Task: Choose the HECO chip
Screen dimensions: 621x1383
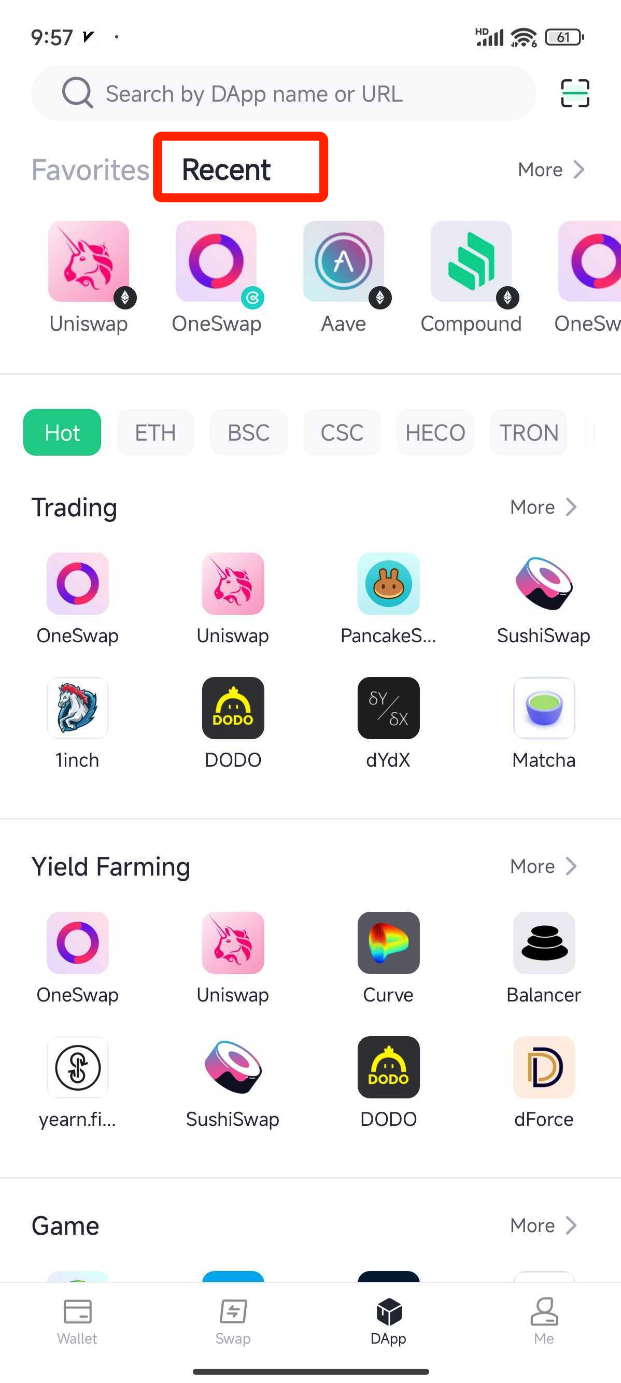Action: click(x=435, y=433)
